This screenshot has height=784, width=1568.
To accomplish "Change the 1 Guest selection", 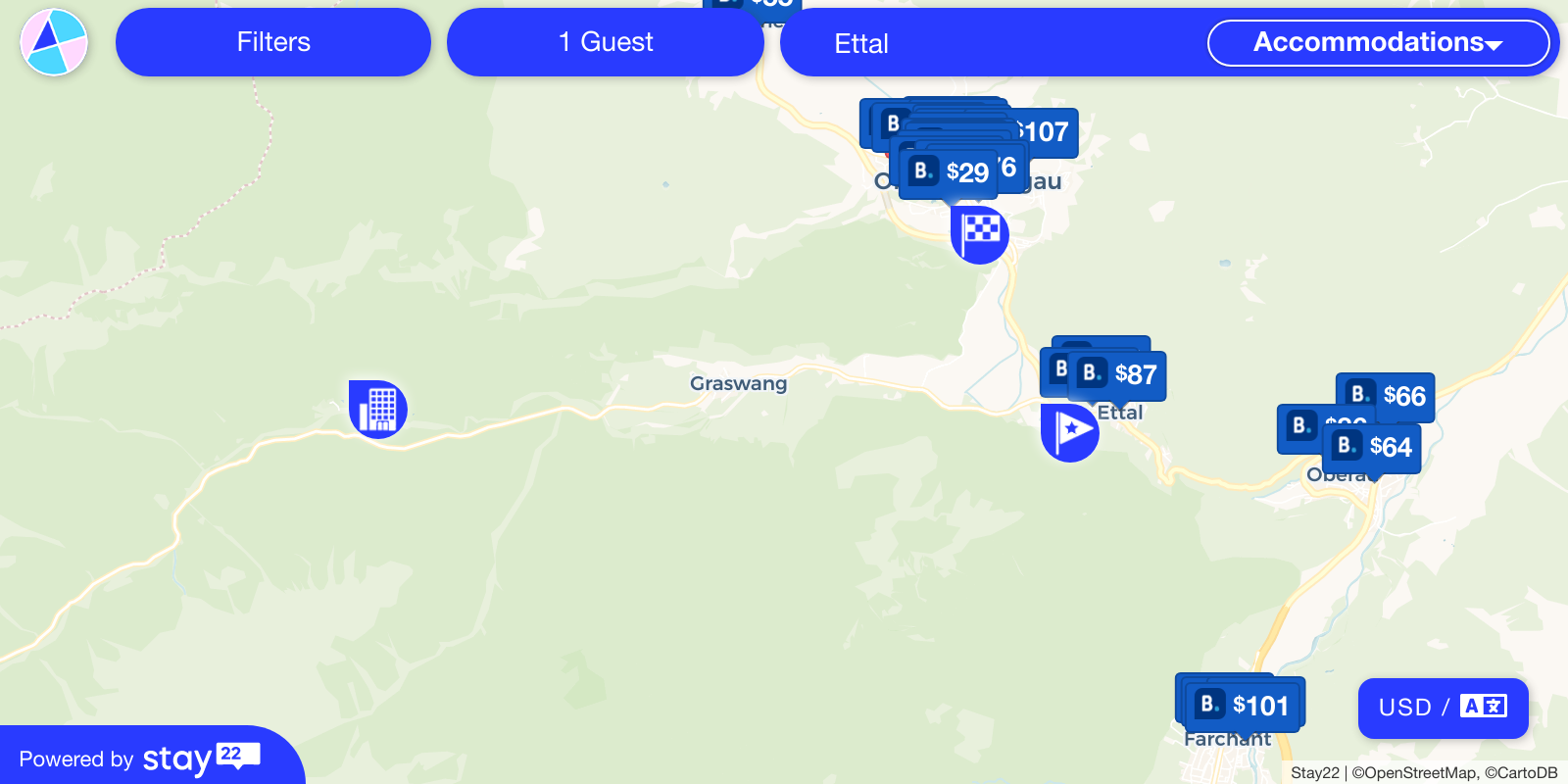I will [605, 42].
